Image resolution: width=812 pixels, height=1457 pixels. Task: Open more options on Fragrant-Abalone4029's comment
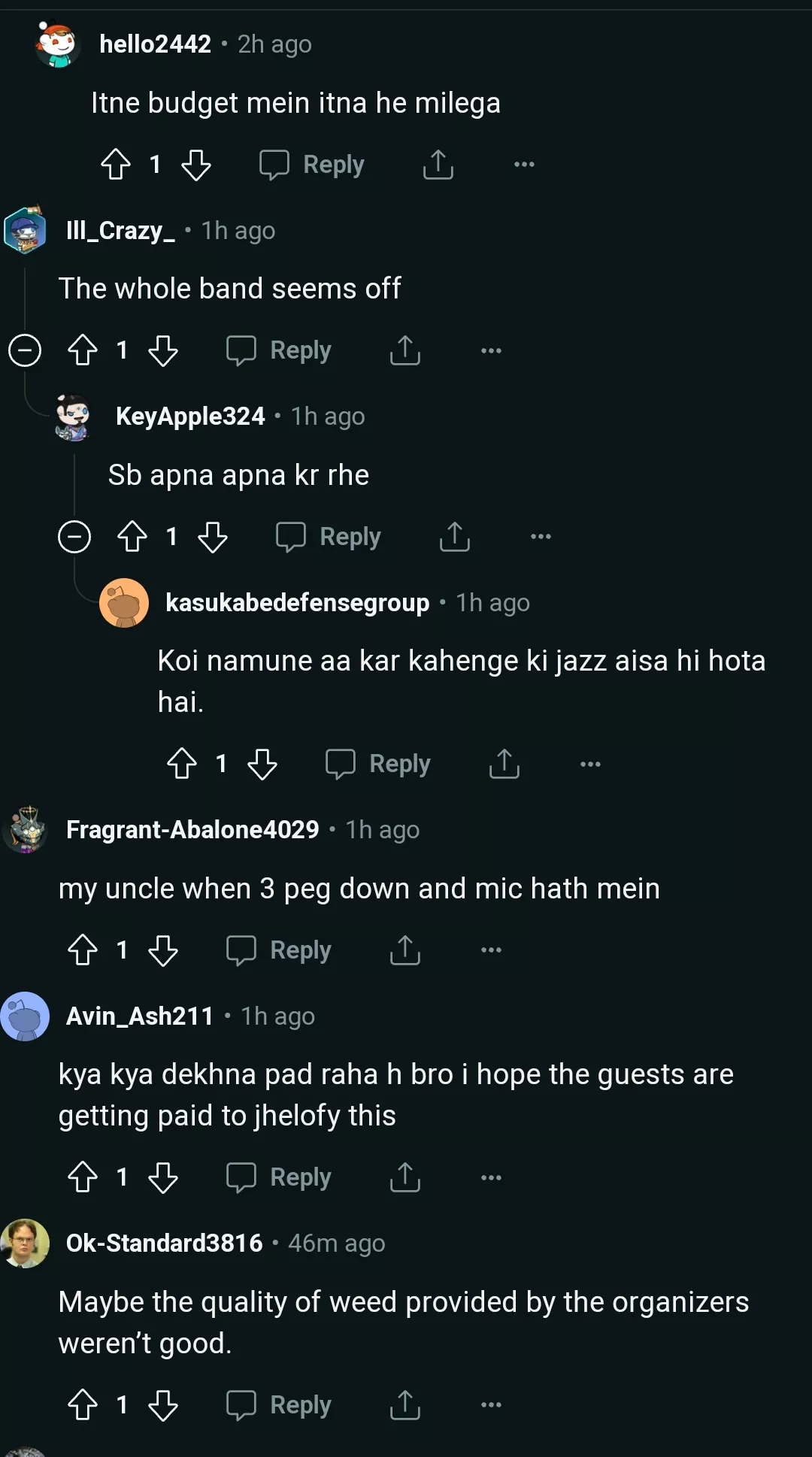click(x=491, y=950)
